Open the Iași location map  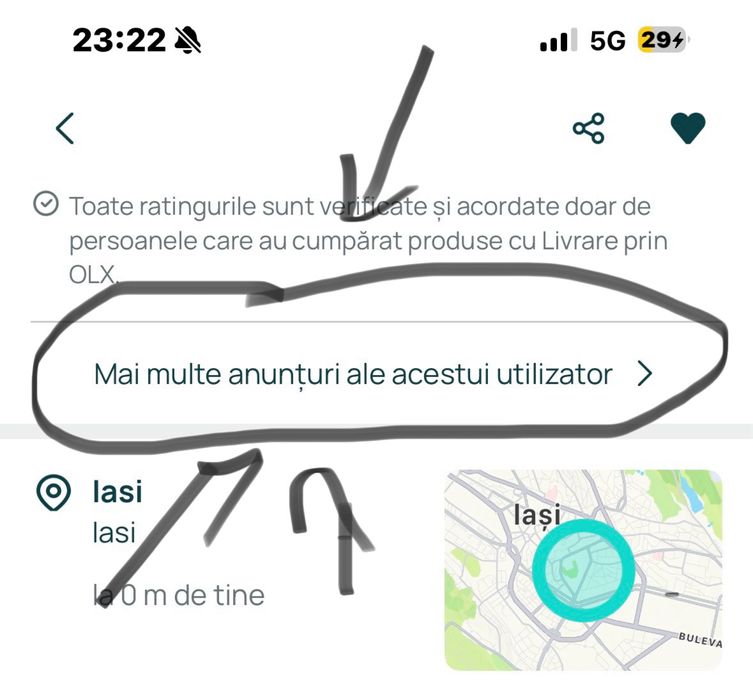point(582,569)
